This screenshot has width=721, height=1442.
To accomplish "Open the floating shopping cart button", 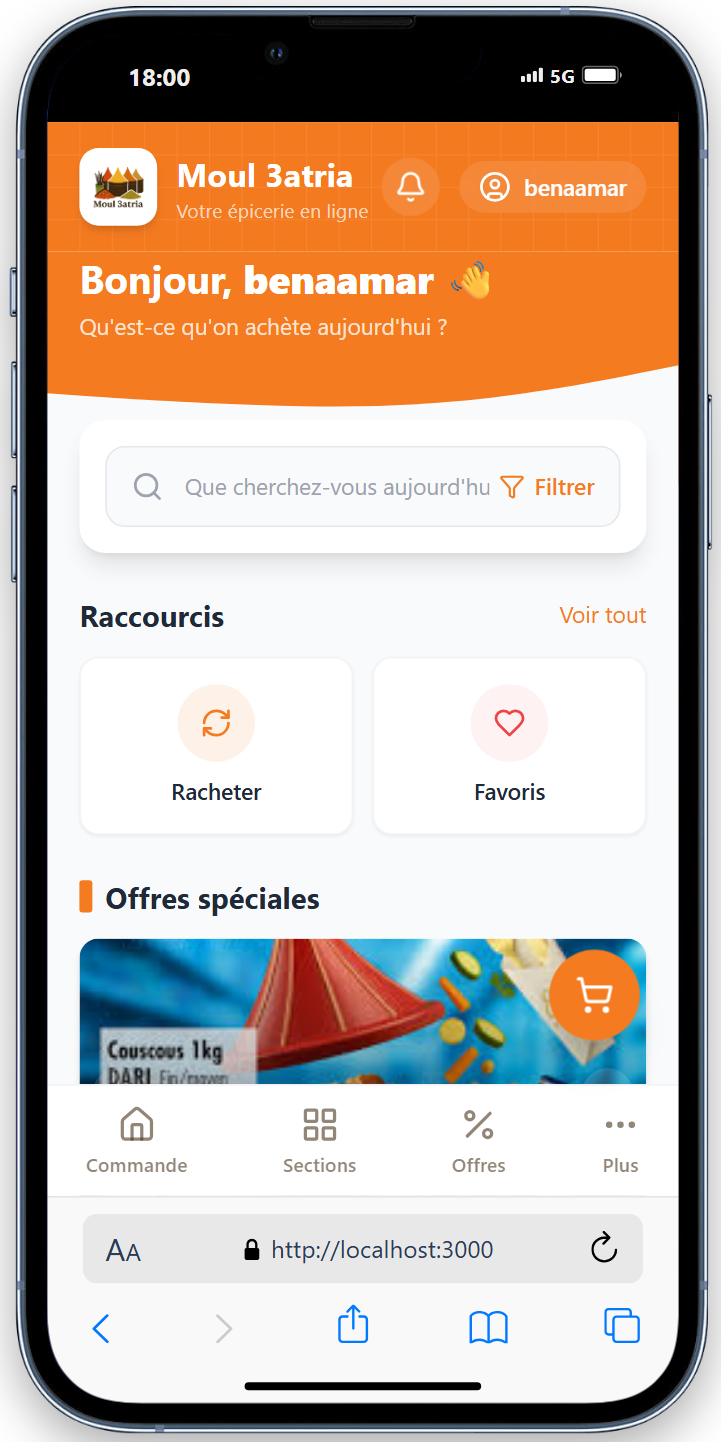I will pyautogui.click(x=594, y=995).
